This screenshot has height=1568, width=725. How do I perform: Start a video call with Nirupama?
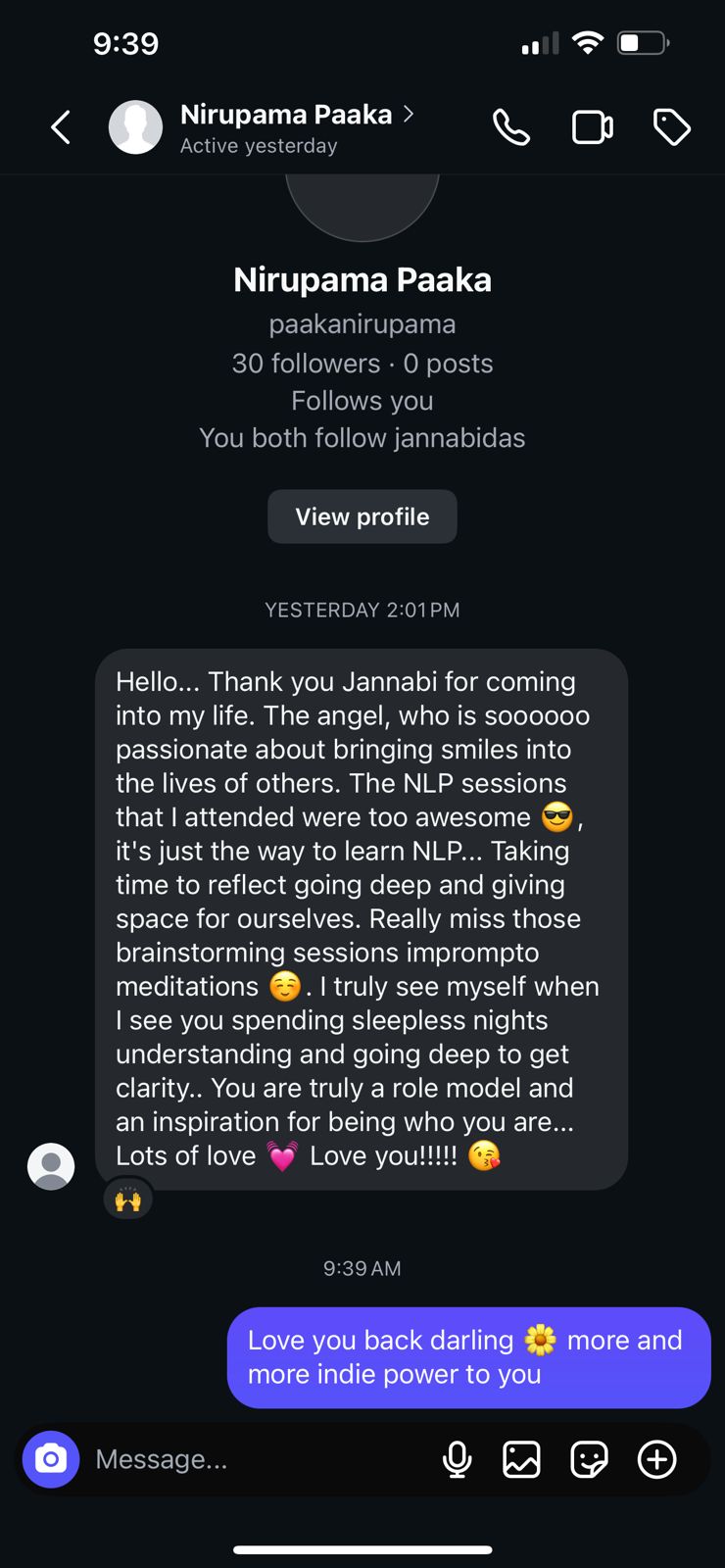coord(592,127)
